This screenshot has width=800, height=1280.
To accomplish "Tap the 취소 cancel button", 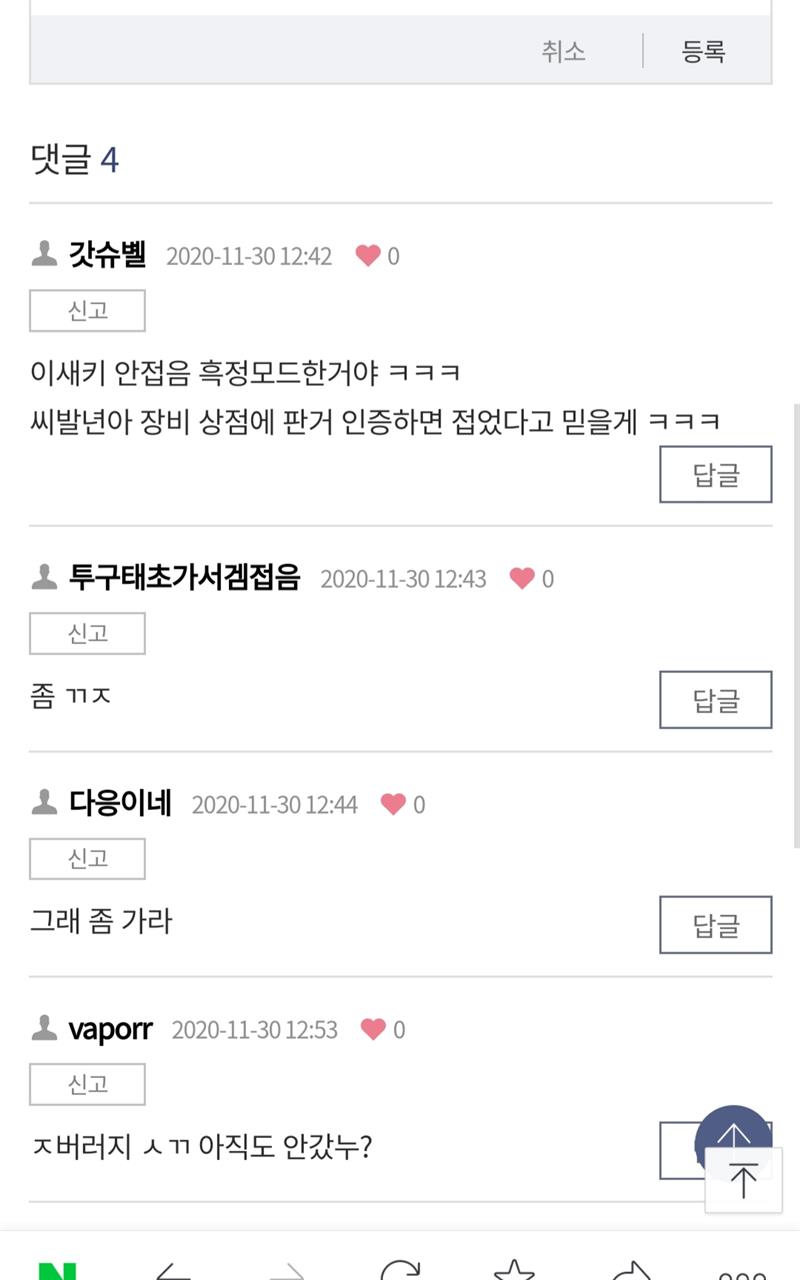I will (564, 51).
